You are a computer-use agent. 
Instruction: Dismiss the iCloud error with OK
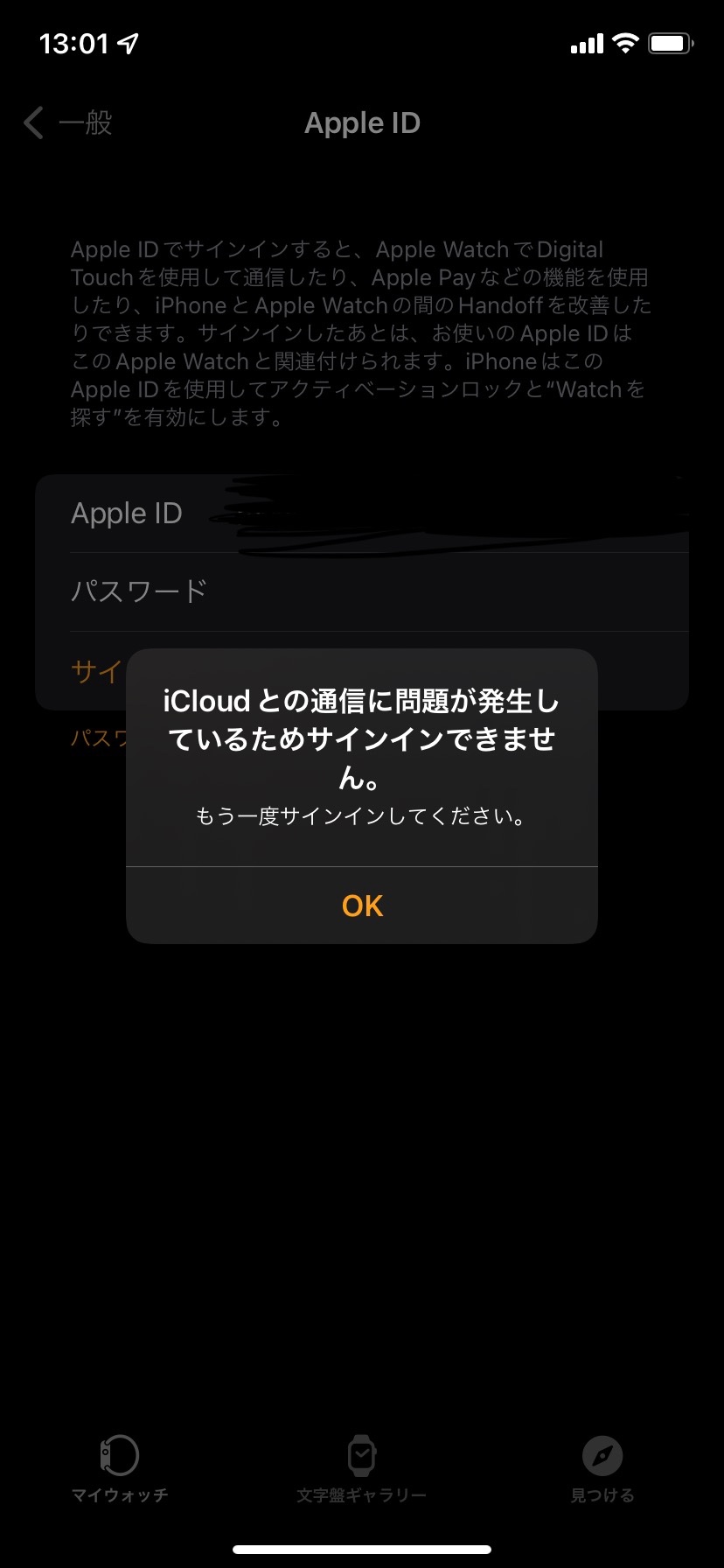[x=362, y=906]
